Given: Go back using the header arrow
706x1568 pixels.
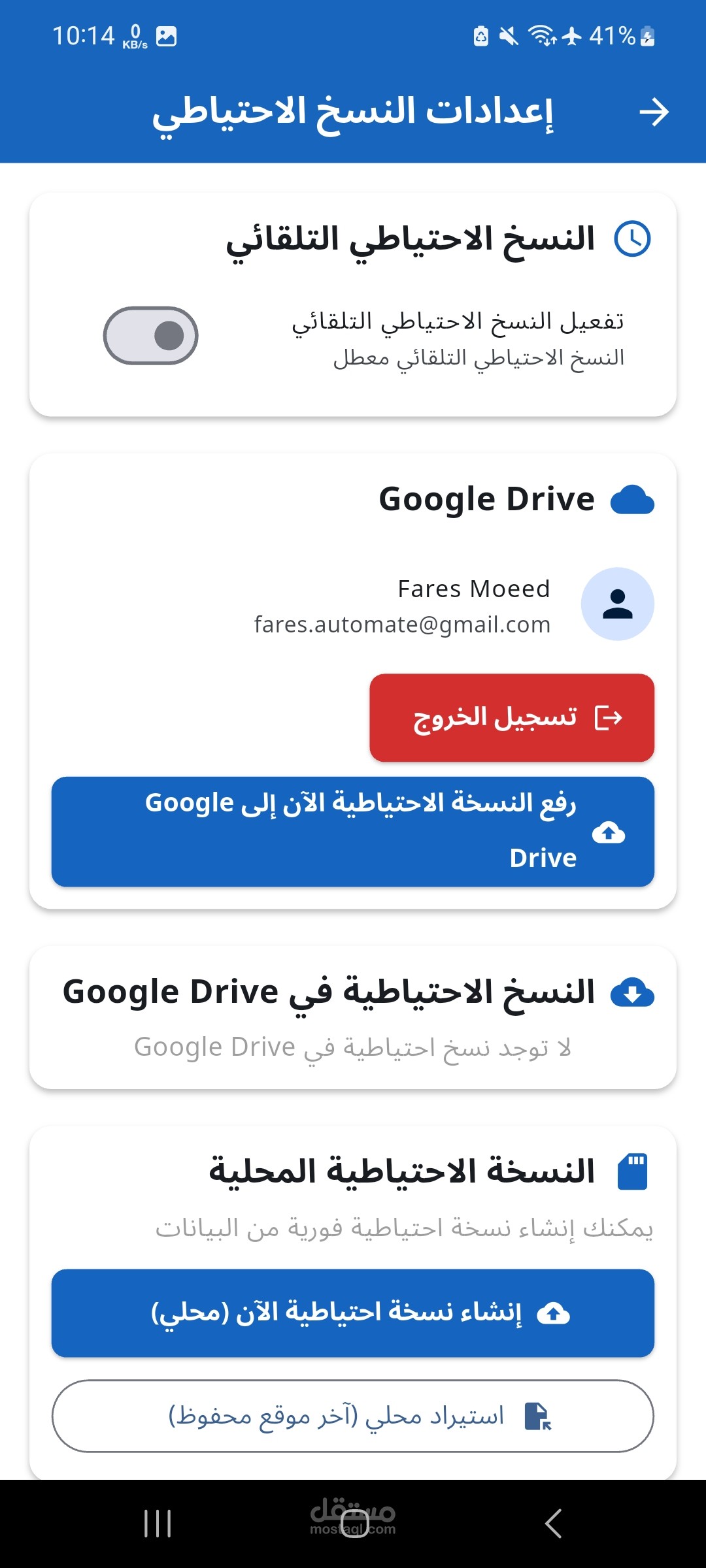Looking at the screenshot, I should point(654,112).
